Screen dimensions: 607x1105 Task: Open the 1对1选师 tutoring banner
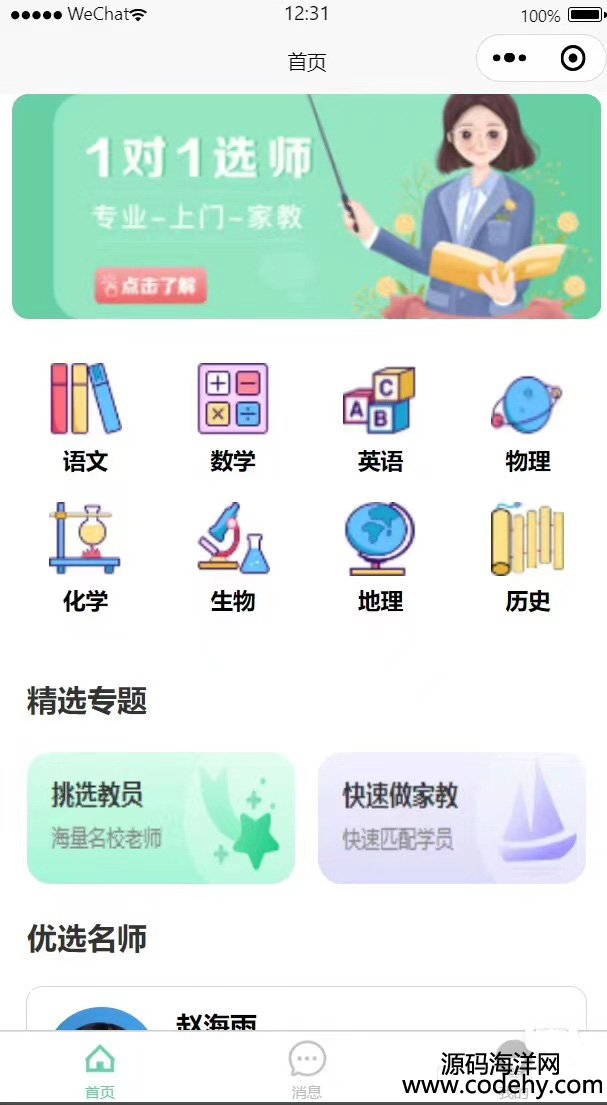306,206
